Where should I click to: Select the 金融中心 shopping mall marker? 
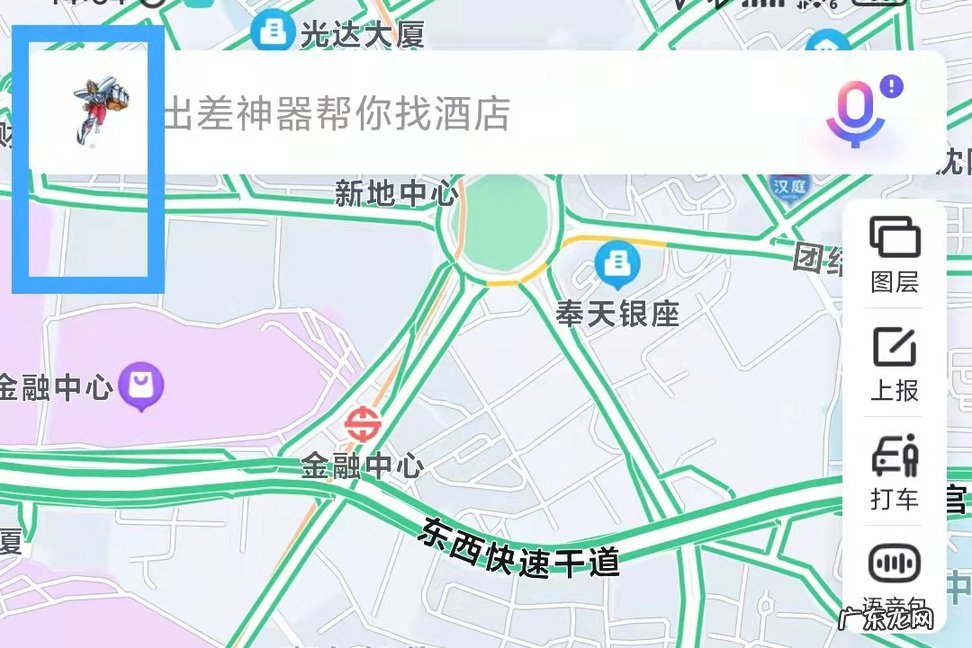tap(141, 386)
